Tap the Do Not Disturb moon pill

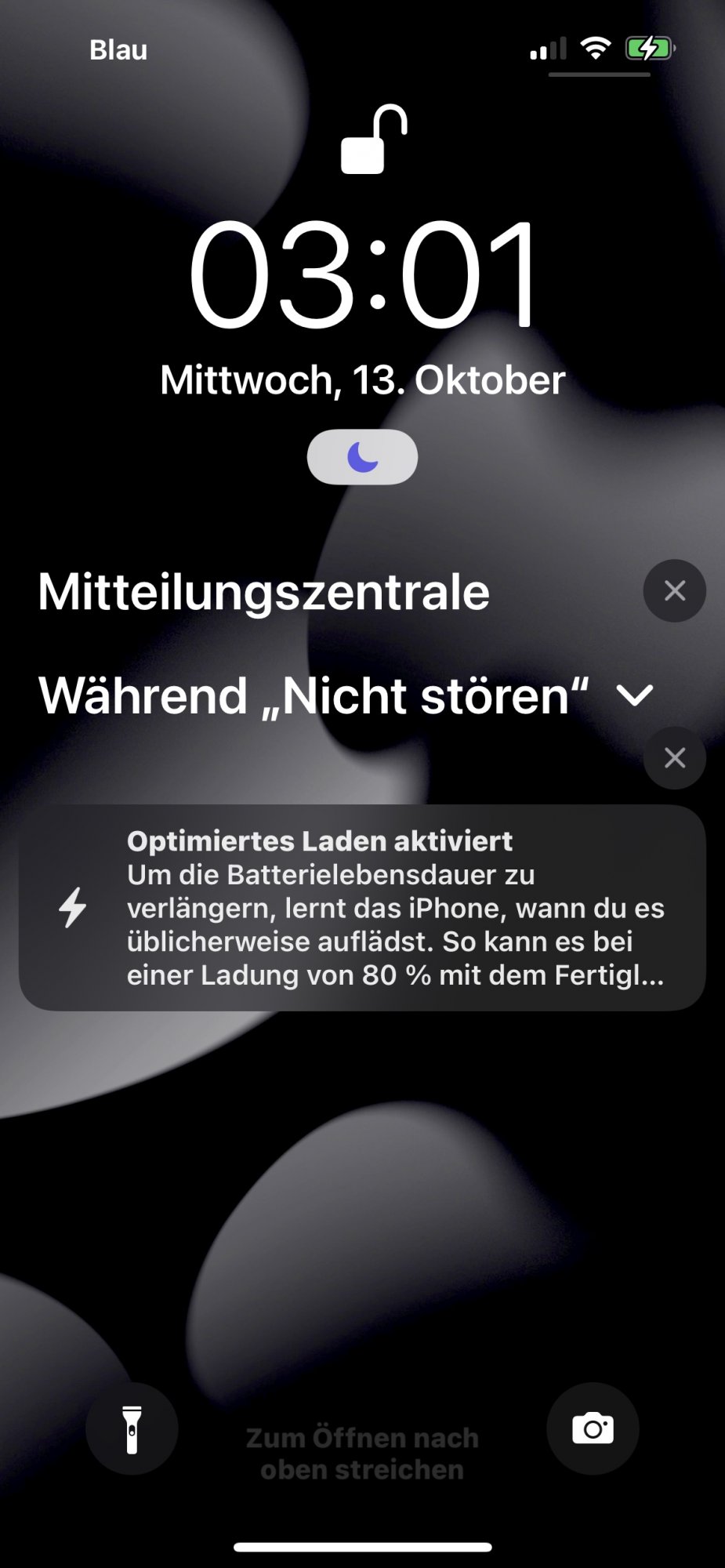click(x=362, y=457)
